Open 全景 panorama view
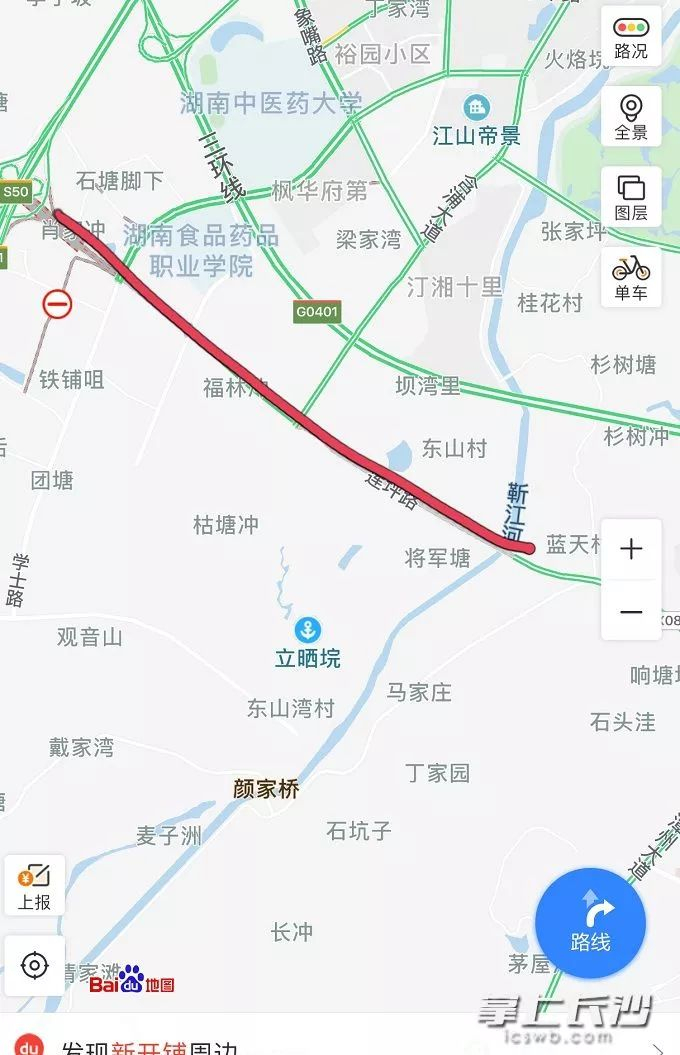 [x=631, y=116]
